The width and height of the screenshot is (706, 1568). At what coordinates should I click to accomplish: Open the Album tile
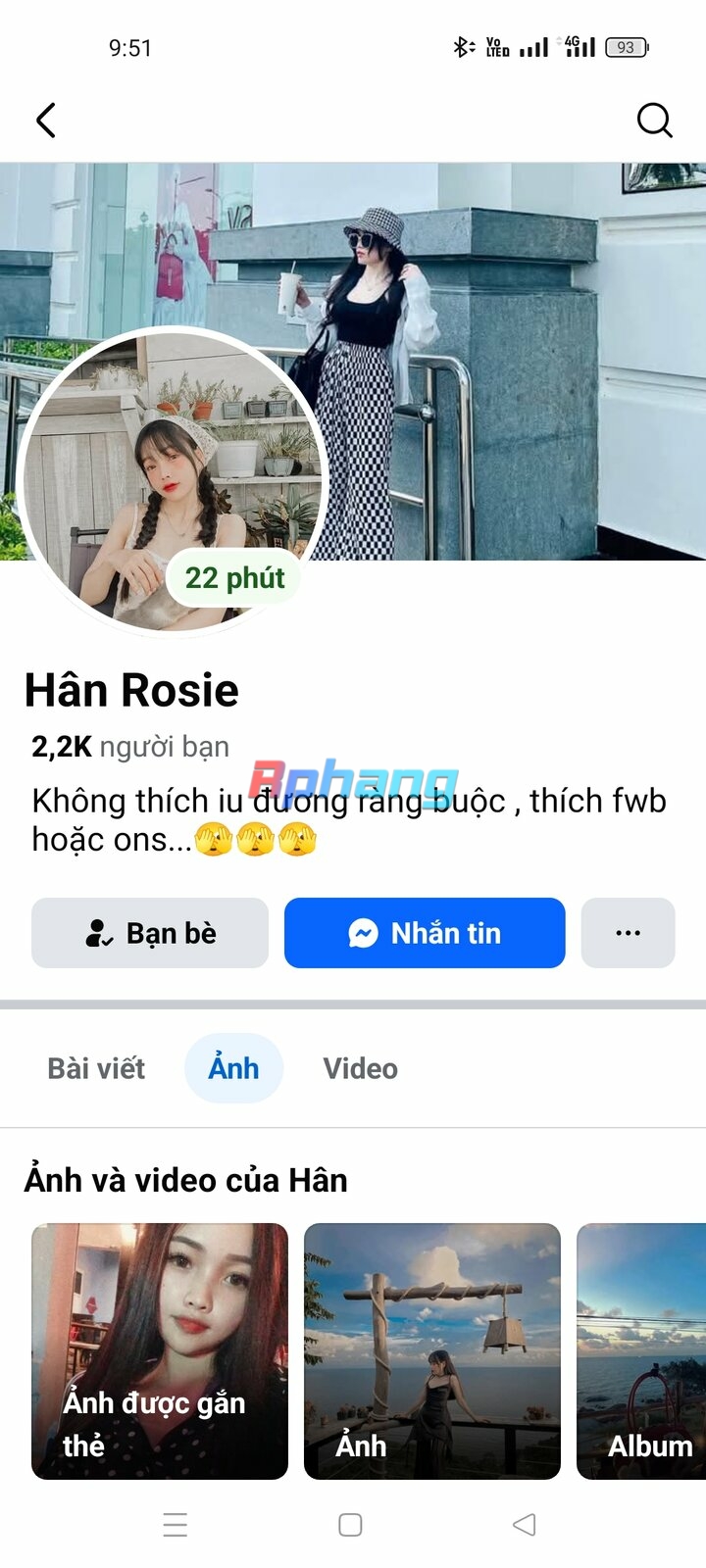[641, 1350]
